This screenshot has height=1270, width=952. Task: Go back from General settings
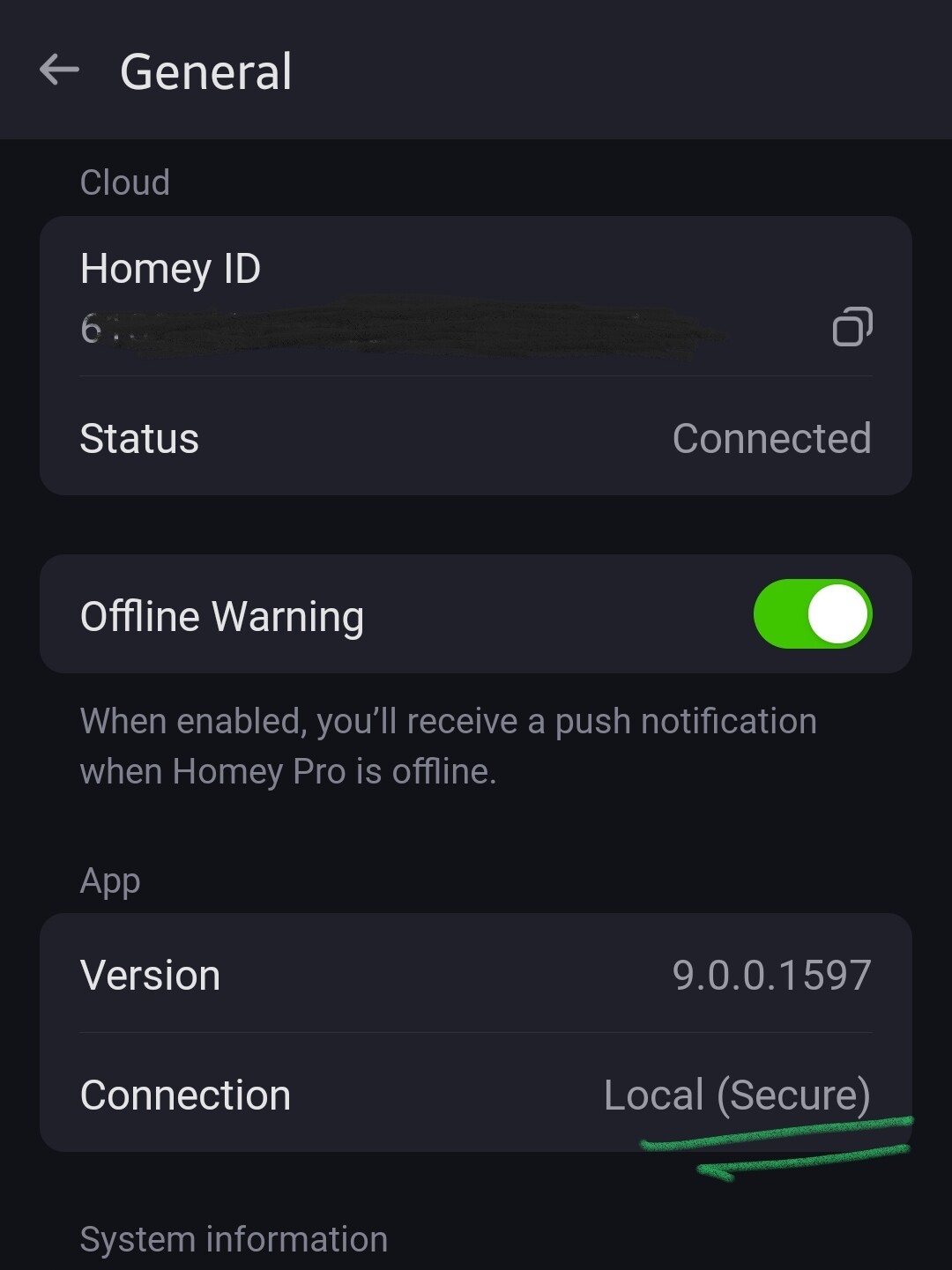pos(59,70)
